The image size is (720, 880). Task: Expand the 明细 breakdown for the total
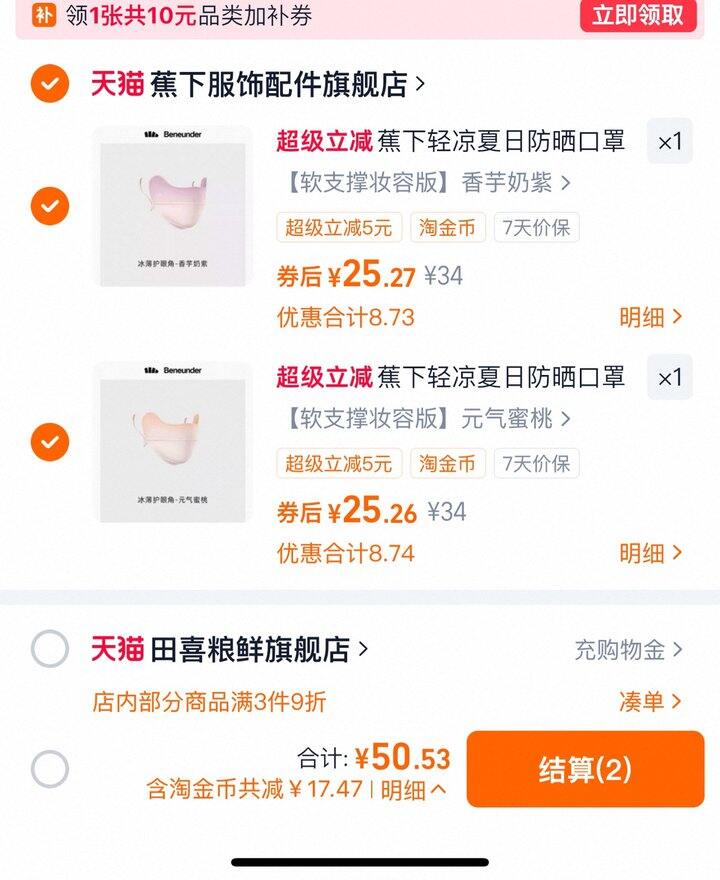click(413, 790)
